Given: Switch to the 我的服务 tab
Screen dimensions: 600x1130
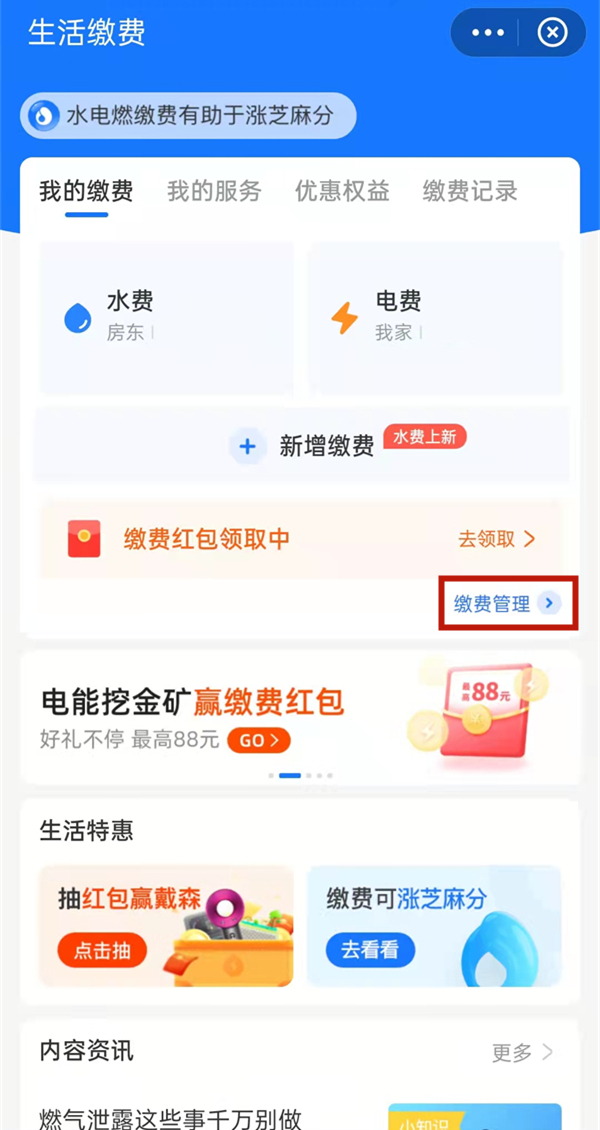Looking at the screenshot, I should (214, 191).
